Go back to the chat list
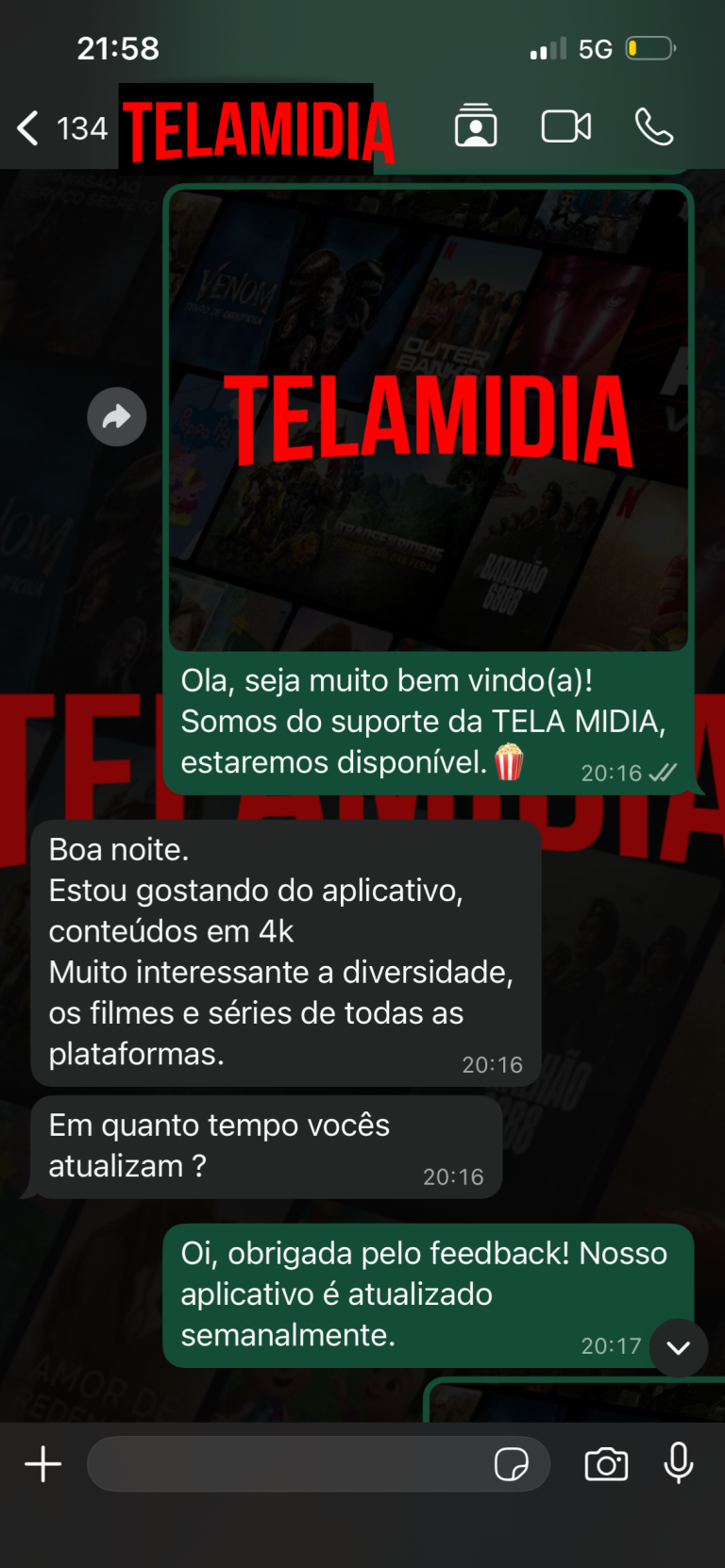 pyautogui.click(x=28, y=128)
